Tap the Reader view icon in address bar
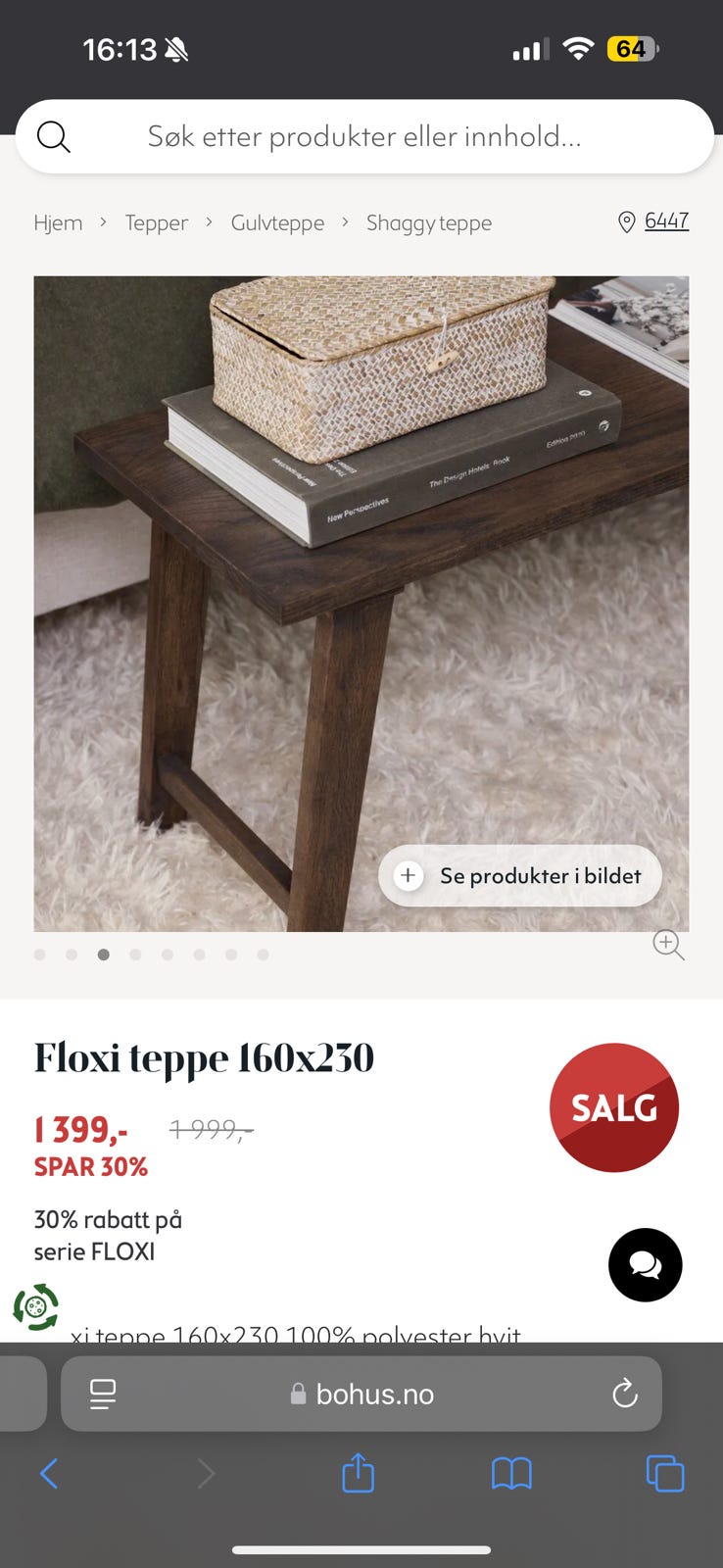The height and width of the screenshot is (1568, 723). (x=102, y=1394)
